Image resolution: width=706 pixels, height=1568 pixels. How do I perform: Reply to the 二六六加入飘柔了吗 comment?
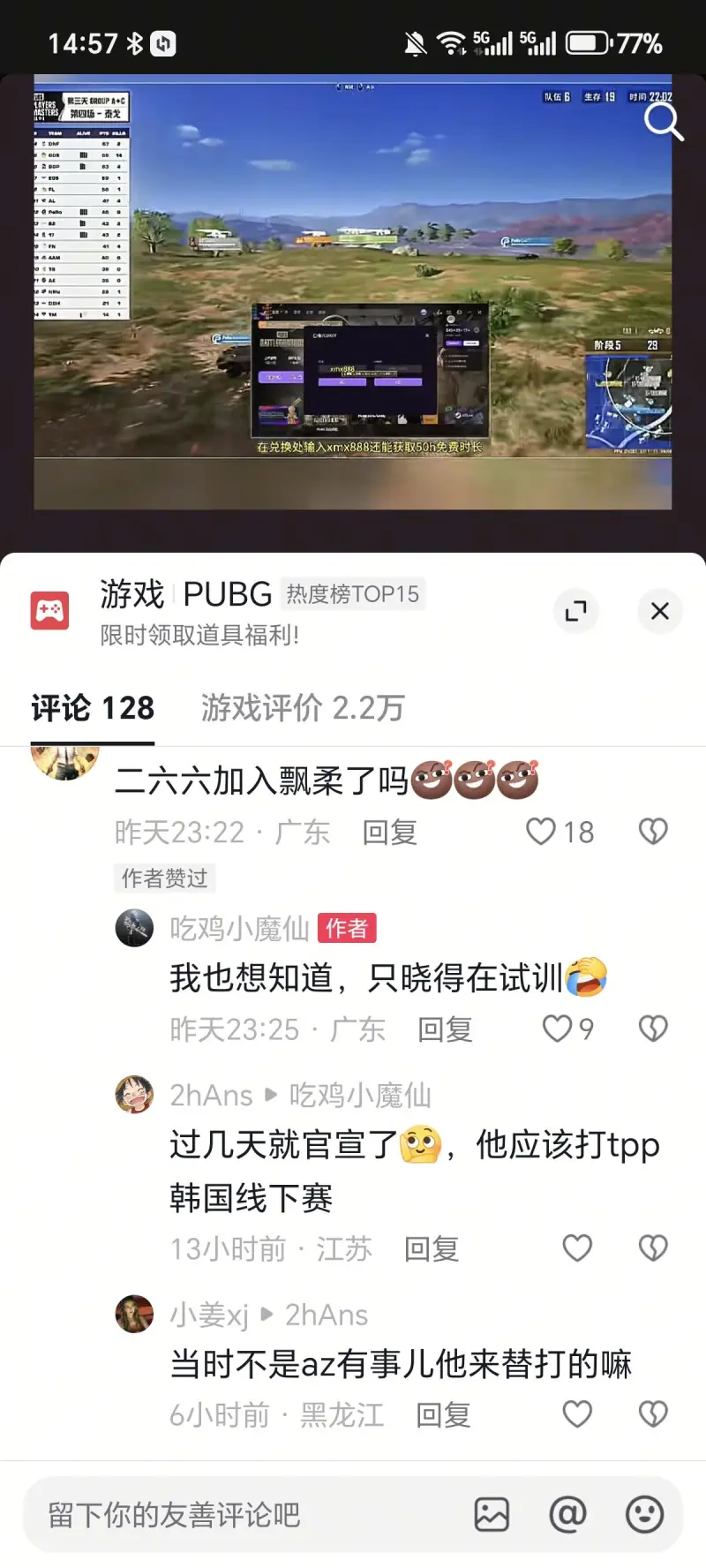(389, 833)
